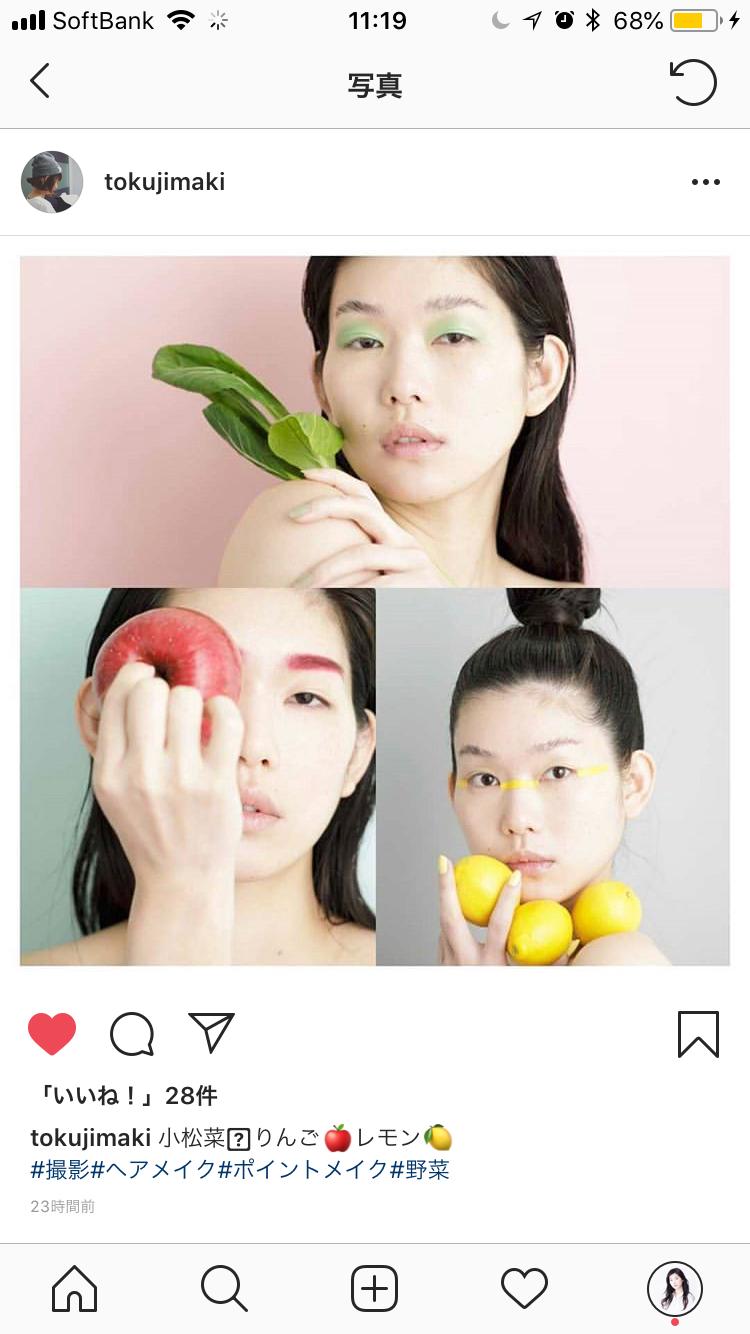Share the post with the paper plane

211,1033
